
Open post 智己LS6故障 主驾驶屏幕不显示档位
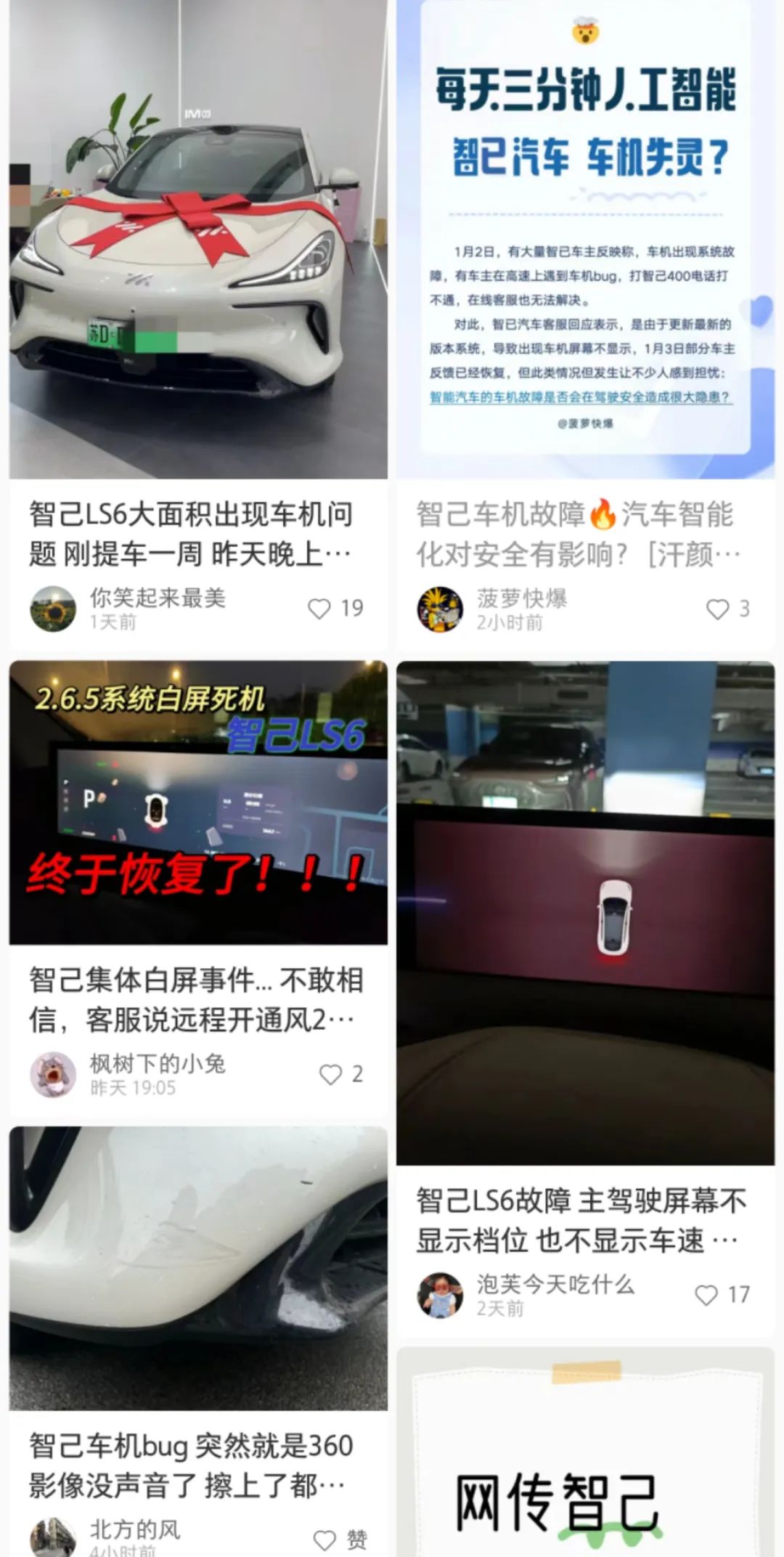click(581, 1220)
